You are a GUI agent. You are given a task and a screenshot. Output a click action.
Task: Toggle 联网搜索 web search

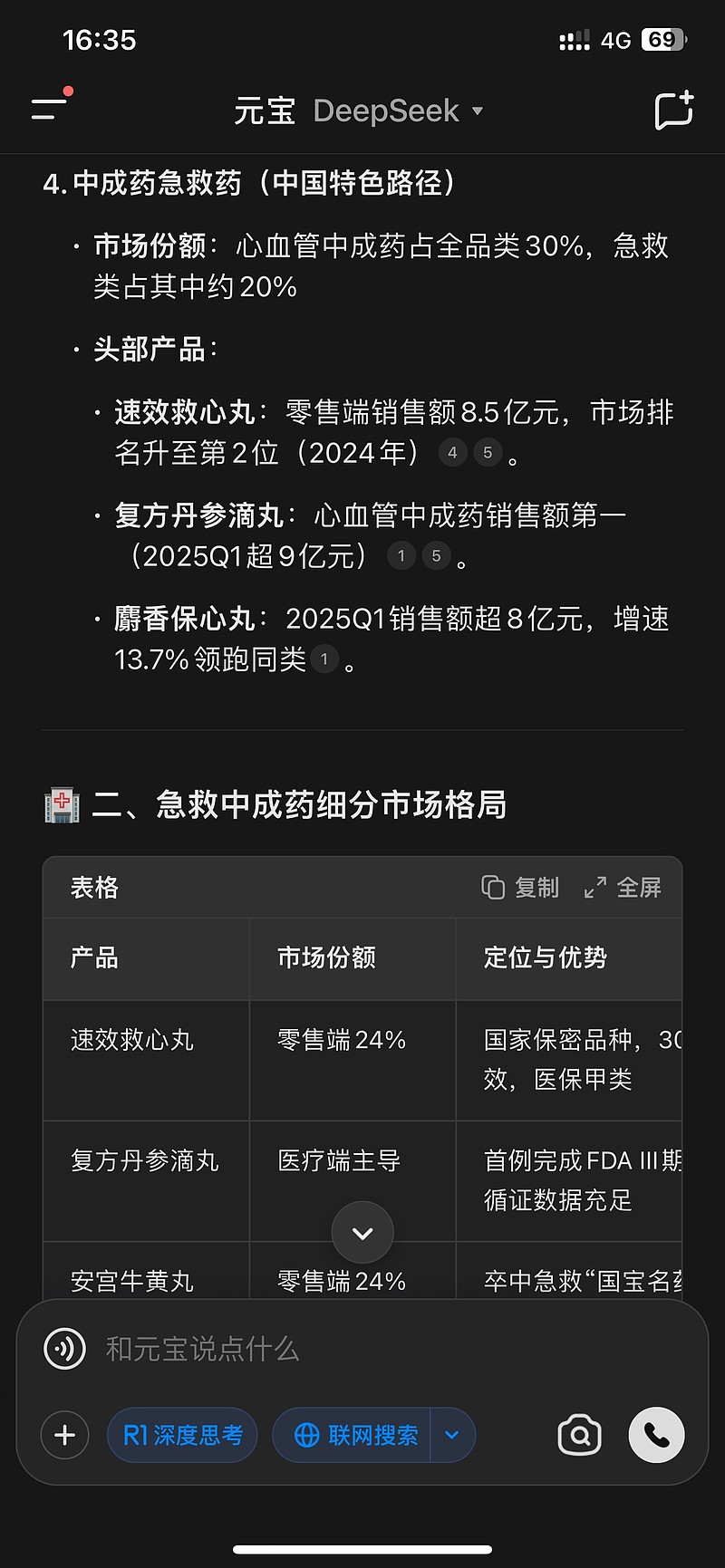(x=353, y=1435)
